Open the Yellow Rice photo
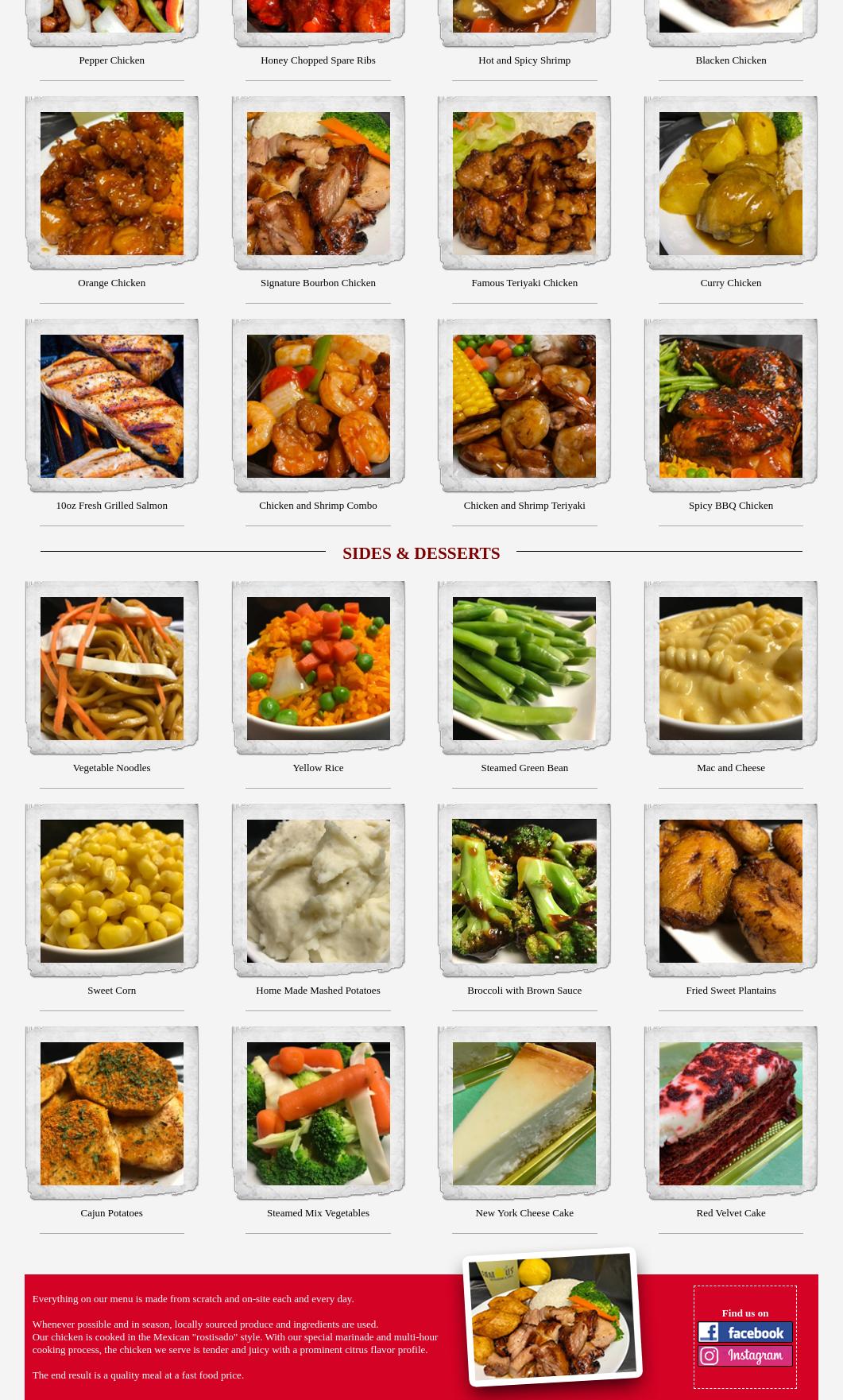843x1400 pixels. pyautogui.click(x=318, y=669)
